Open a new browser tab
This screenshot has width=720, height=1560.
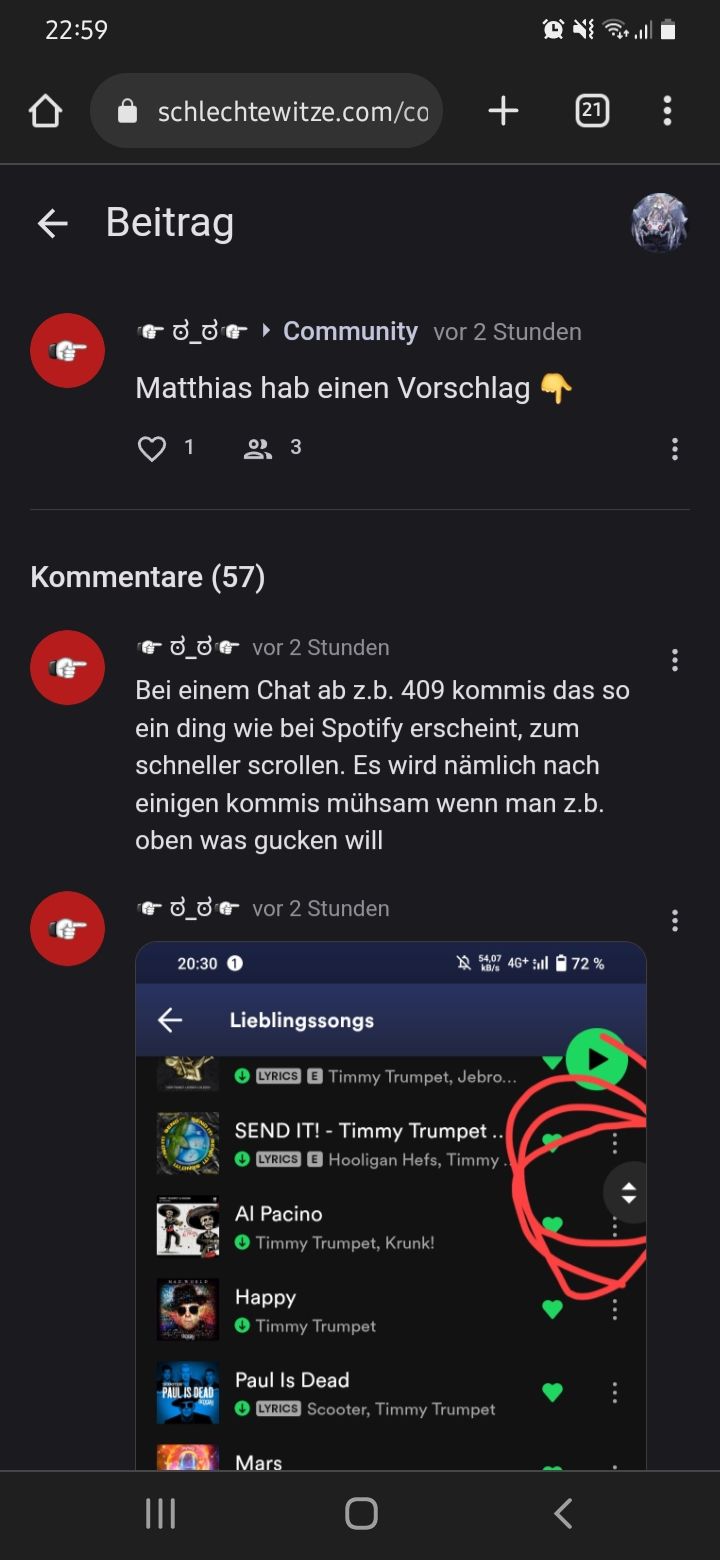pos(503,112)
